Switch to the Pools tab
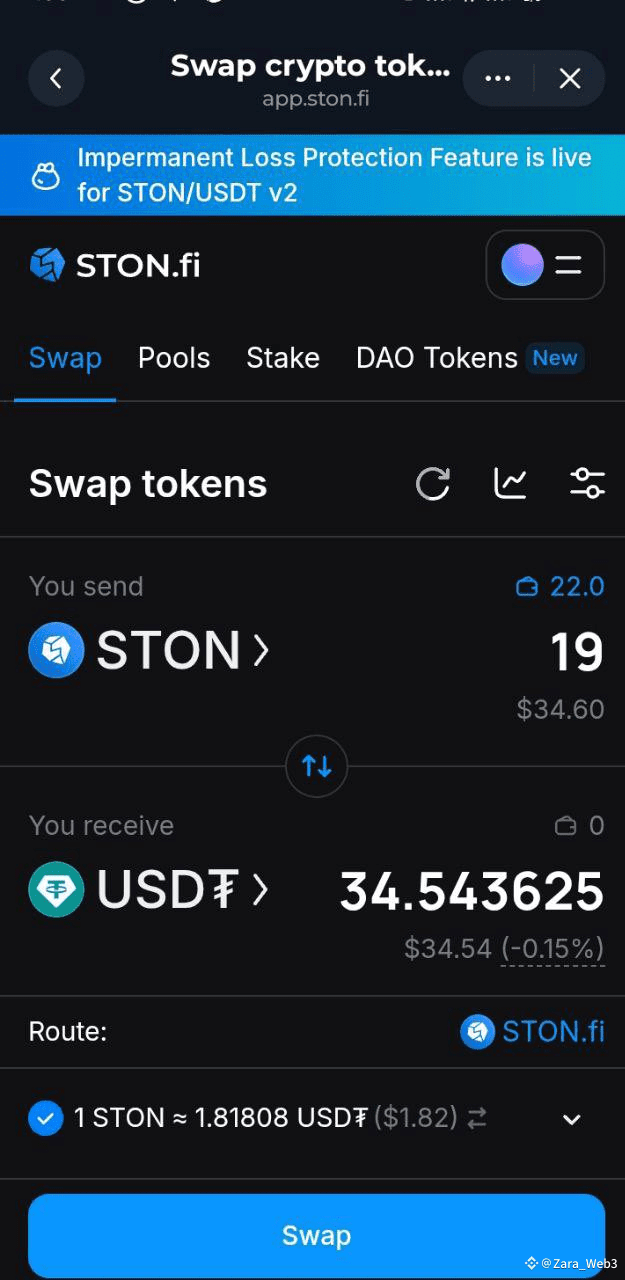625x1280 pixels. [x=174, y=358]
